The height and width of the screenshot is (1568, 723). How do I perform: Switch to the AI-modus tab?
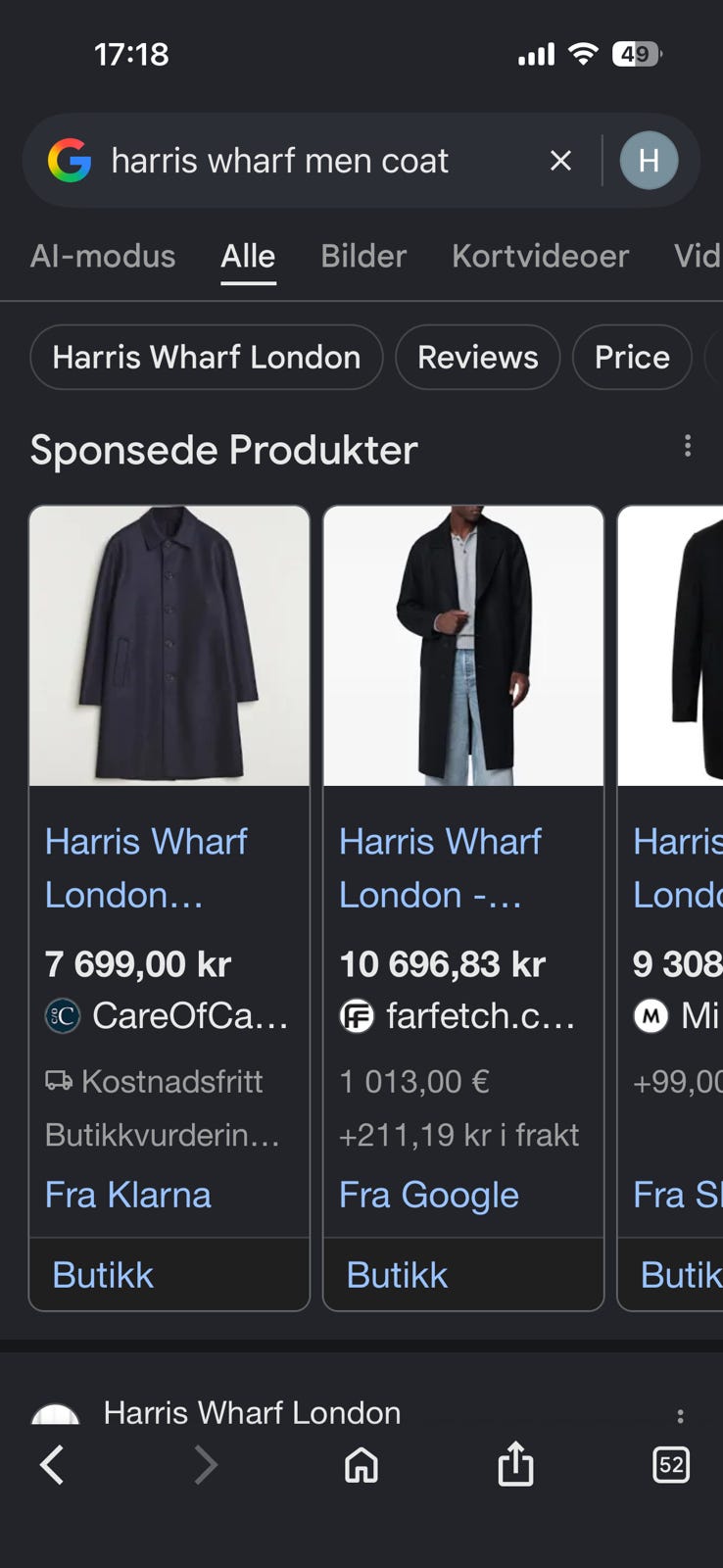tap(103, 256)
